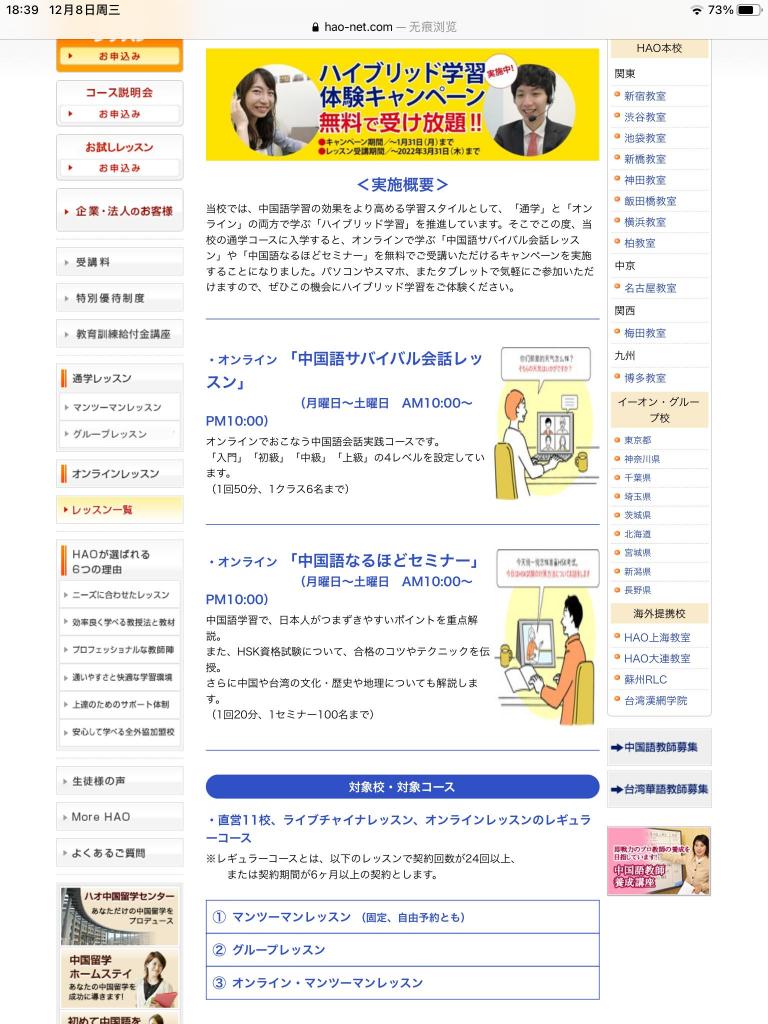Open 中国語教師養成講座 banner
Viewport: 768px width, 1024px height.
(x=659, y=860)
